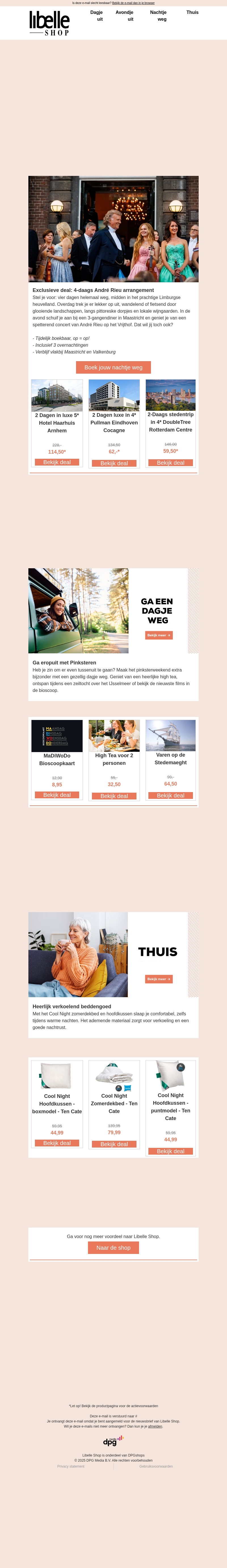View deal for DoubleTree Rotterdam Centre
Viewport: 227px width, 1568px height.
pyautogui.click(x=171, y=463)
